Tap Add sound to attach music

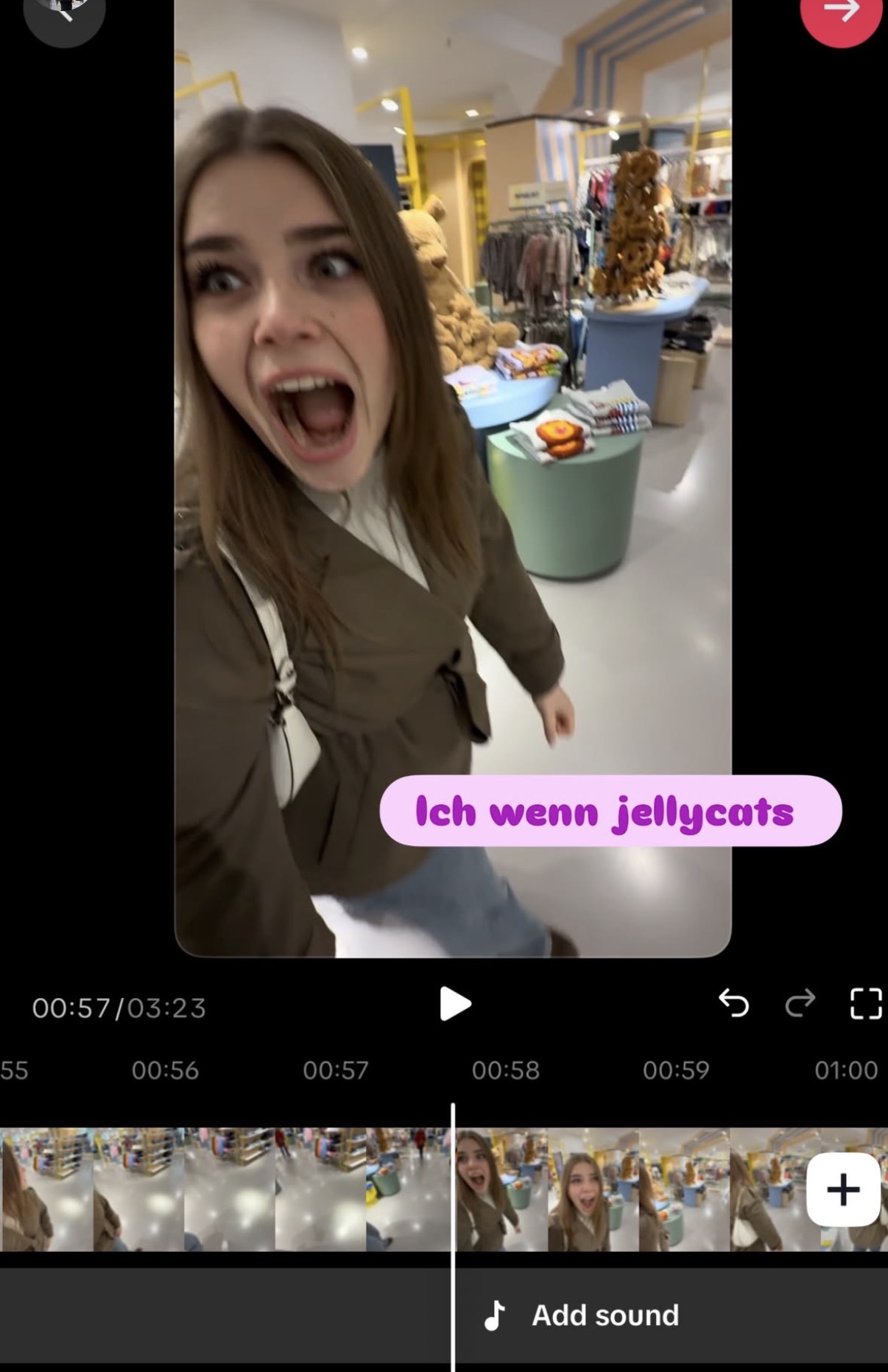click(582, 1315)
